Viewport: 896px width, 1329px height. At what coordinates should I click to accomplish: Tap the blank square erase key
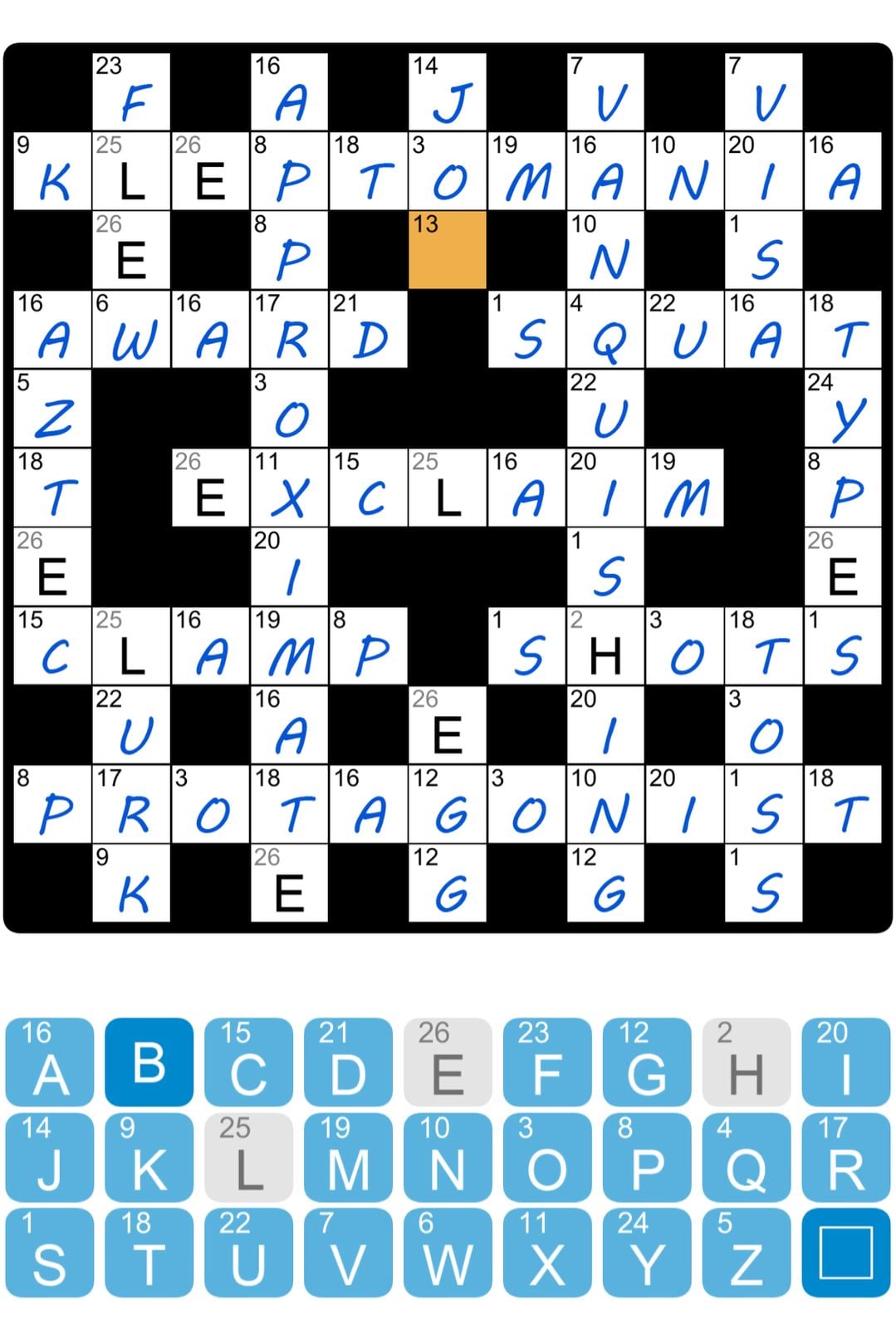[x=845, y=1253]
